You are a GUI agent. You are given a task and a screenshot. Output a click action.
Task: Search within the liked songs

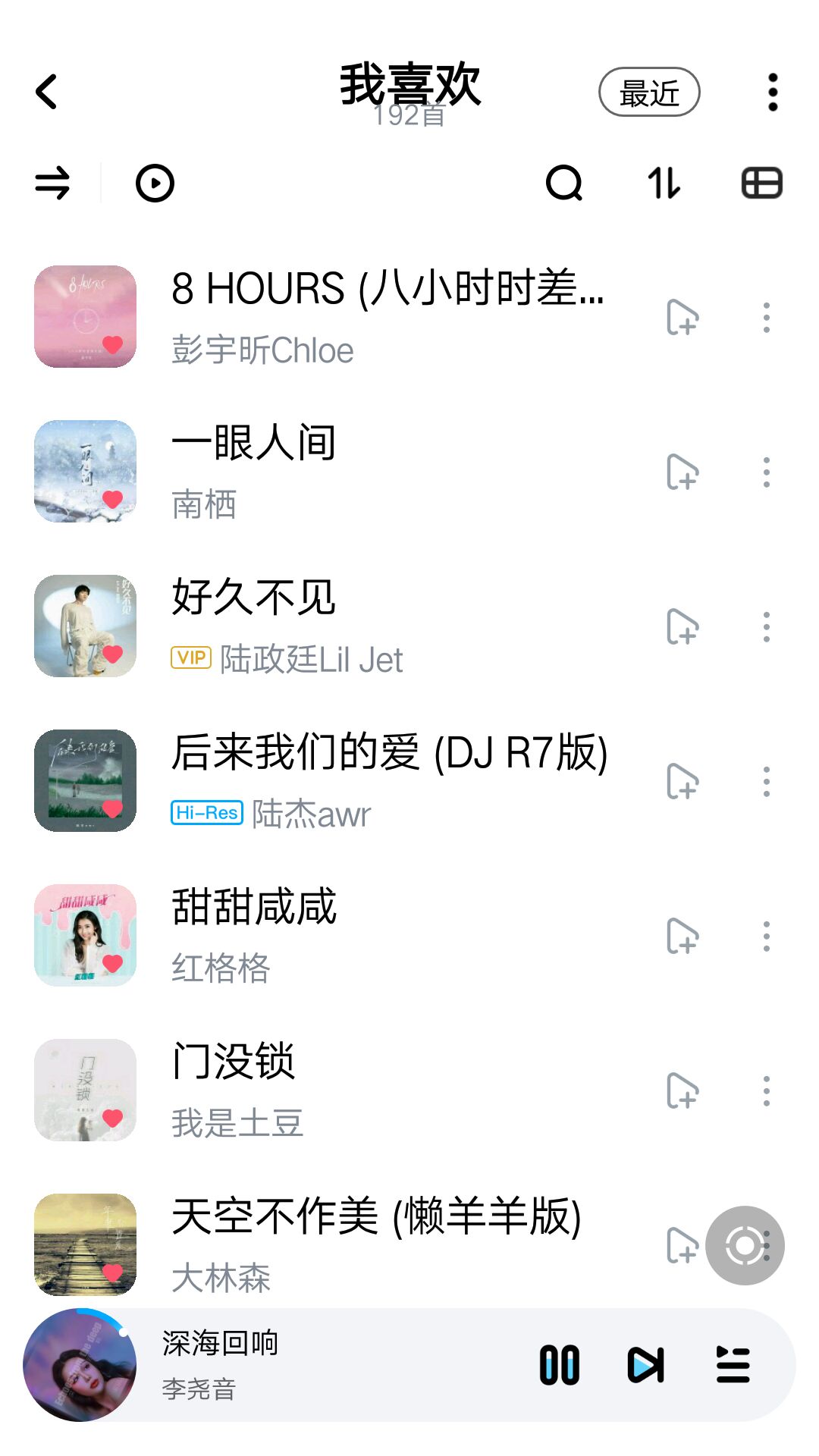coord(564,184)
